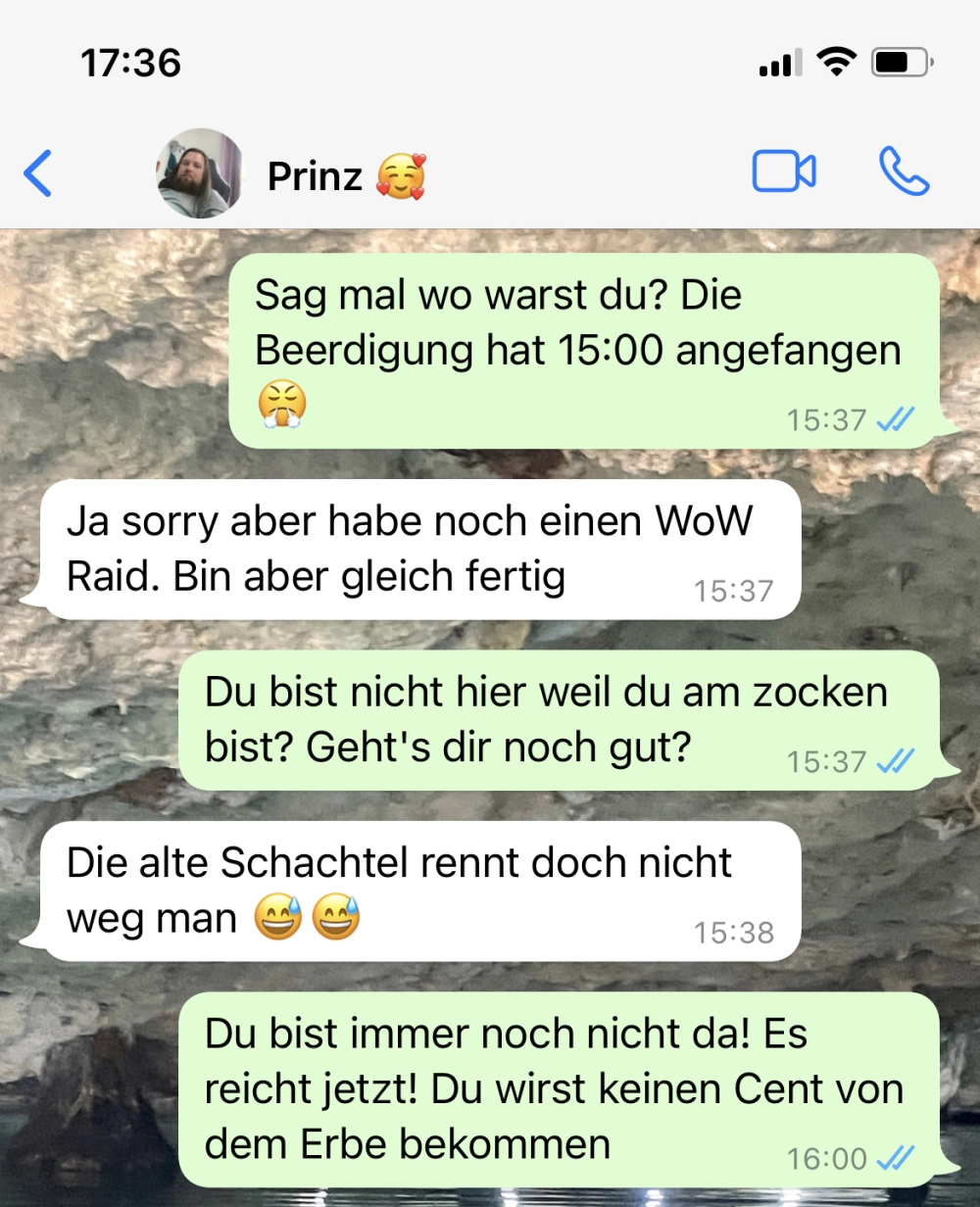Screen dimensions: 980x1207
Task: Start a voice call with Prinz
Action: 904,172
